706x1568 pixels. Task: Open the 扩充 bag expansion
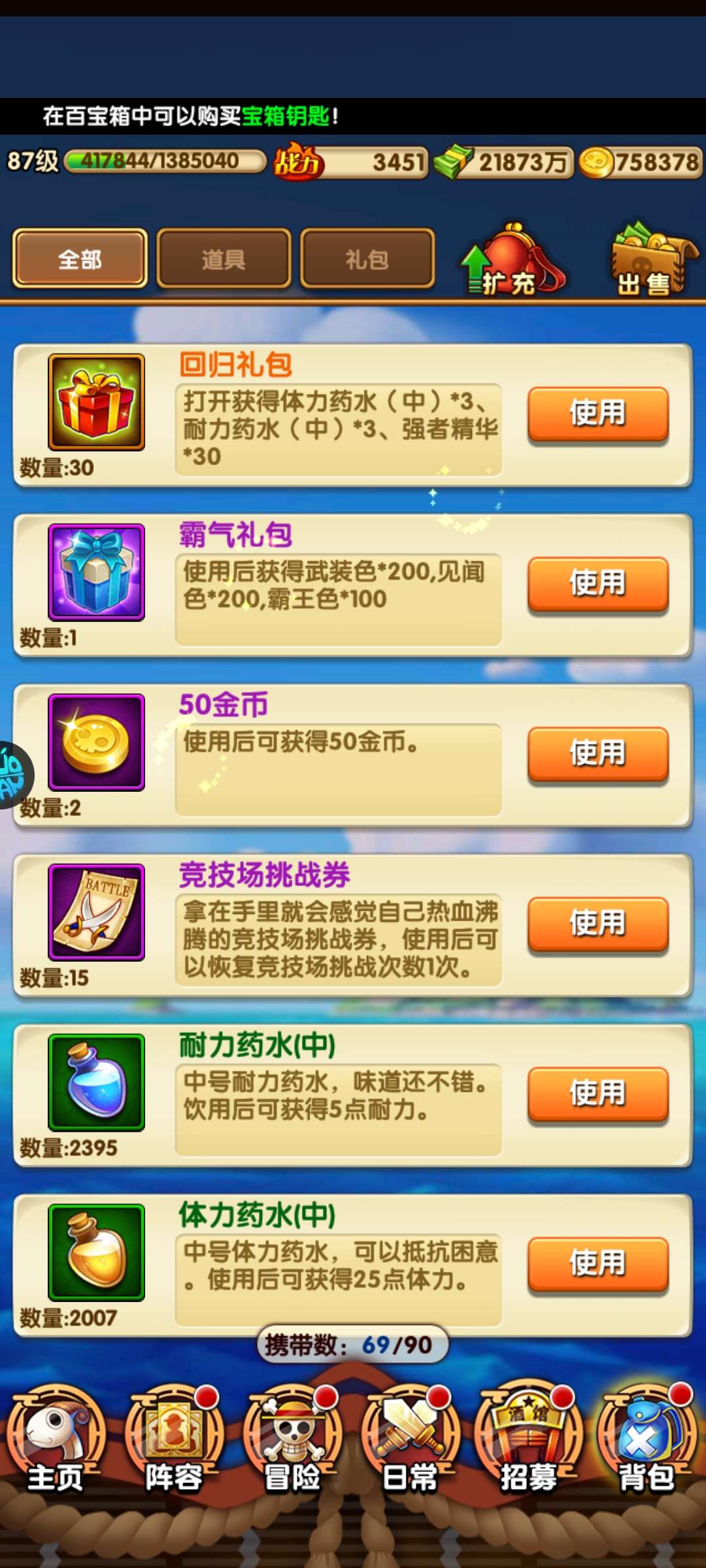pos(513,261)
